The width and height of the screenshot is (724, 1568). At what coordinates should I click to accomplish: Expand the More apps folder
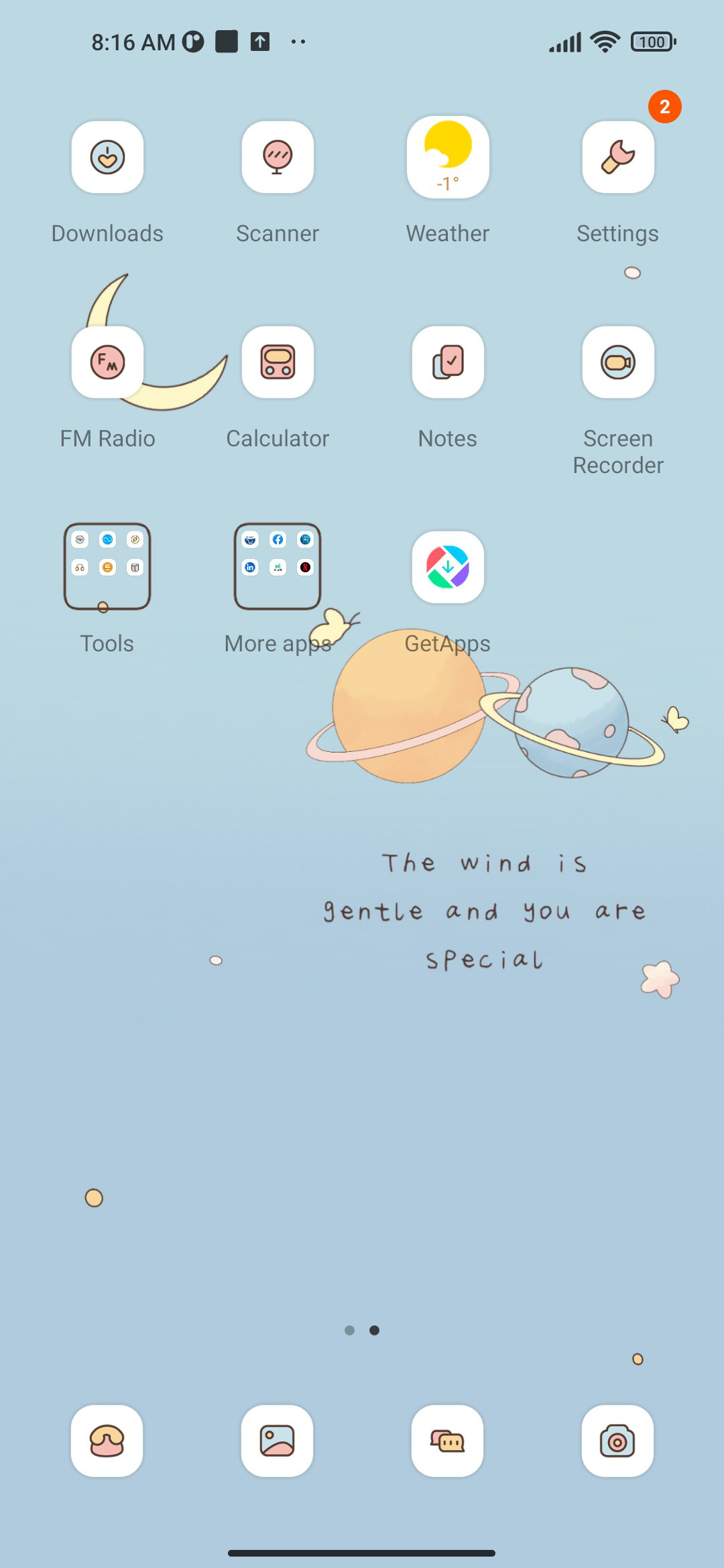click(278, 567)
